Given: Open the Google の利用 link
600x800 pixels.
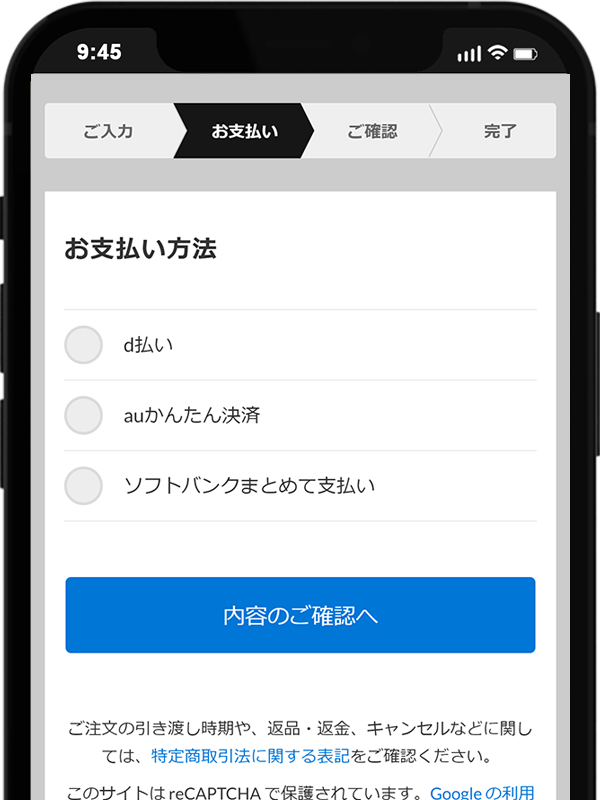Looking at the screenshot, I should click(x=482, y=793).
